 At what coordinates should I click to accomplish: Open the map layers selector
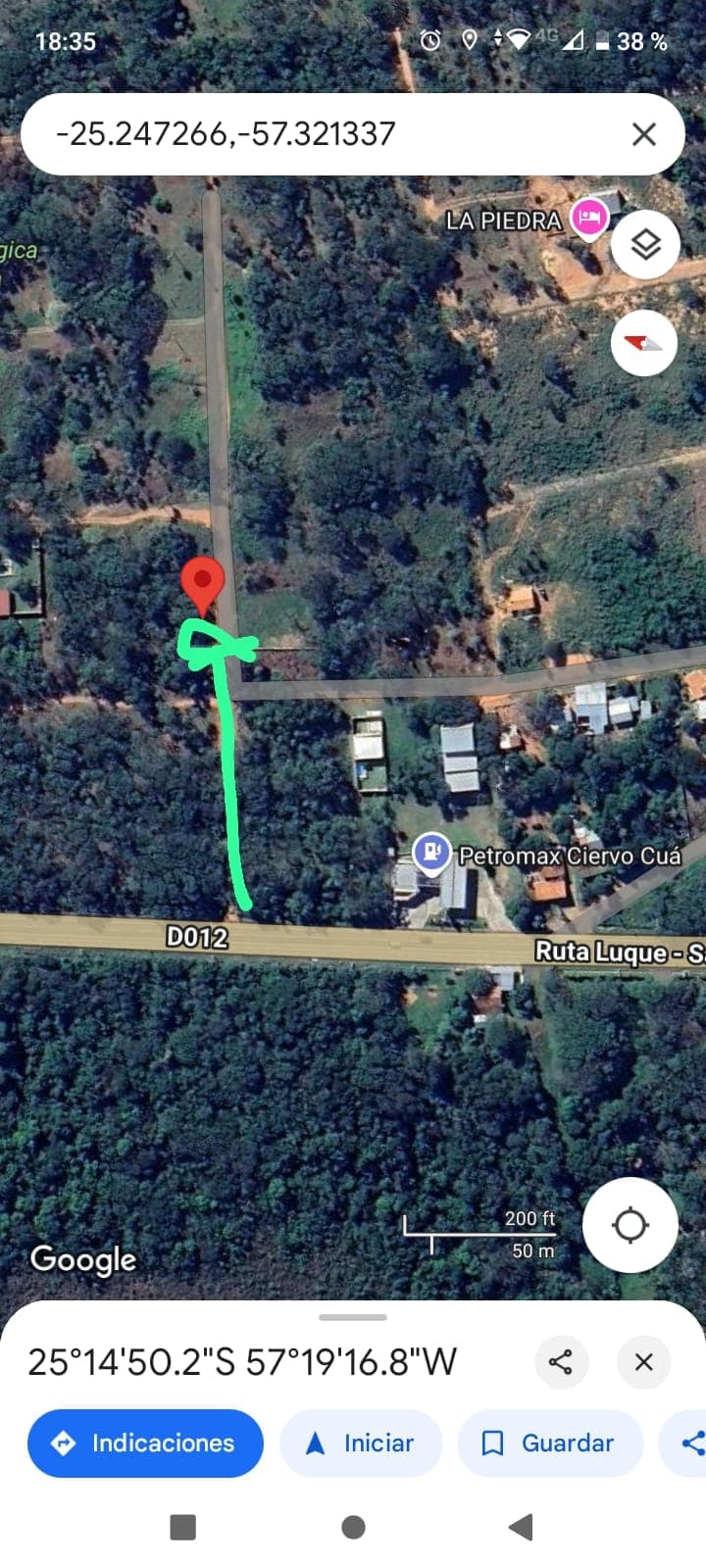(644, 244)
